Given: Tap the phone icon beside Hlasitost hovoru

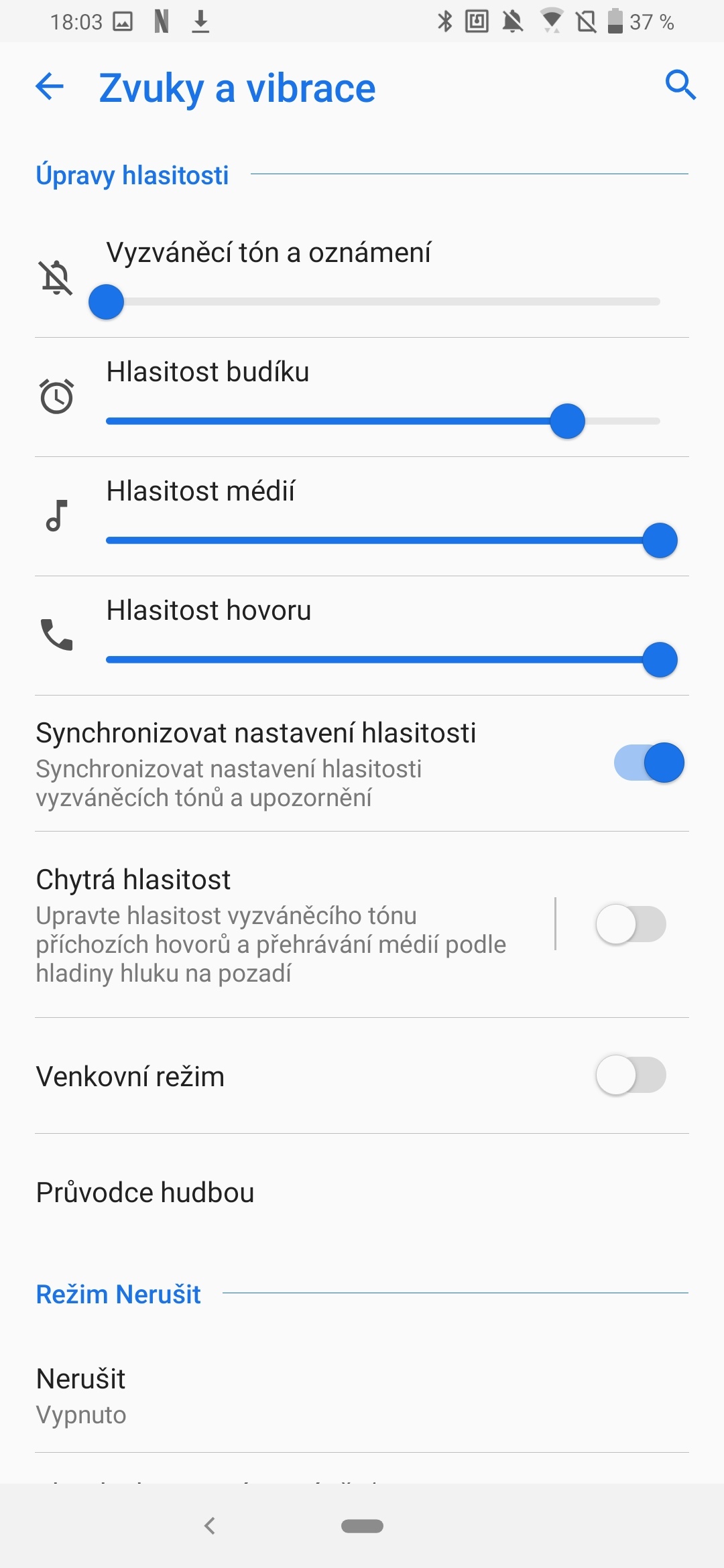Looking at the screenshot, I should point(56,635).
